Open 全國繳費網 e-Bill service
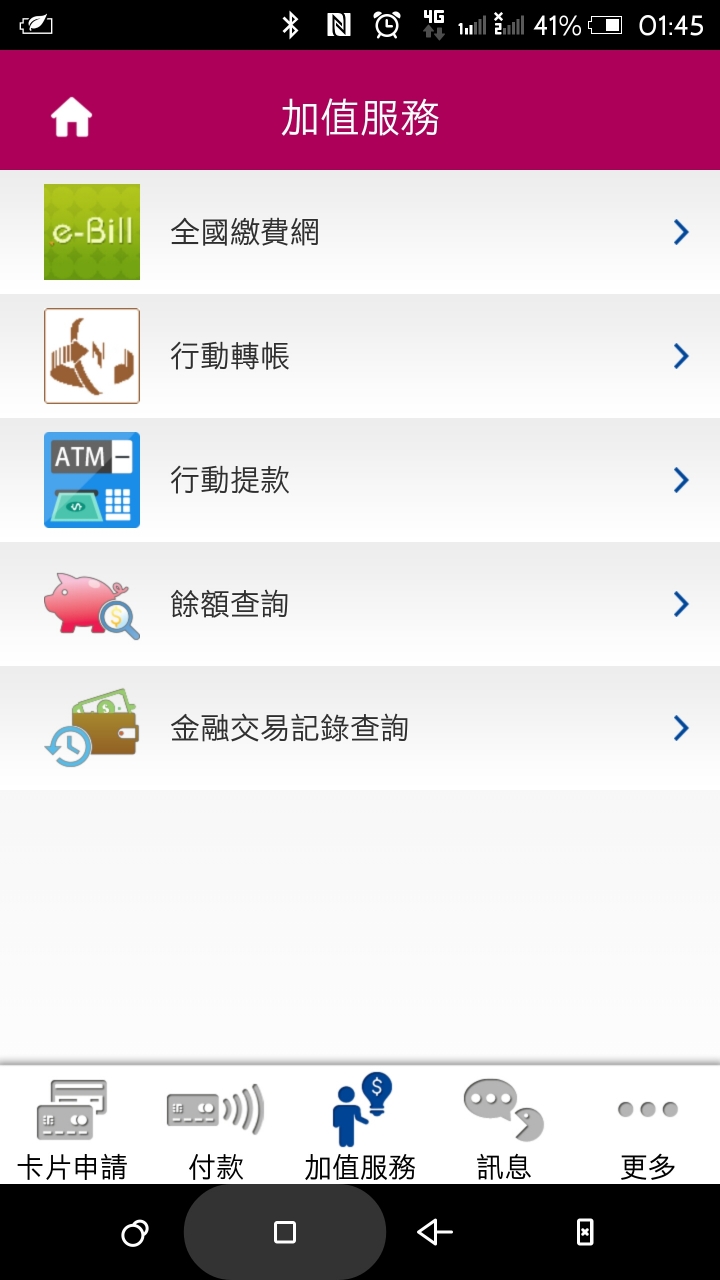This screenshot has width=720, height=1280. coord(360,232)
